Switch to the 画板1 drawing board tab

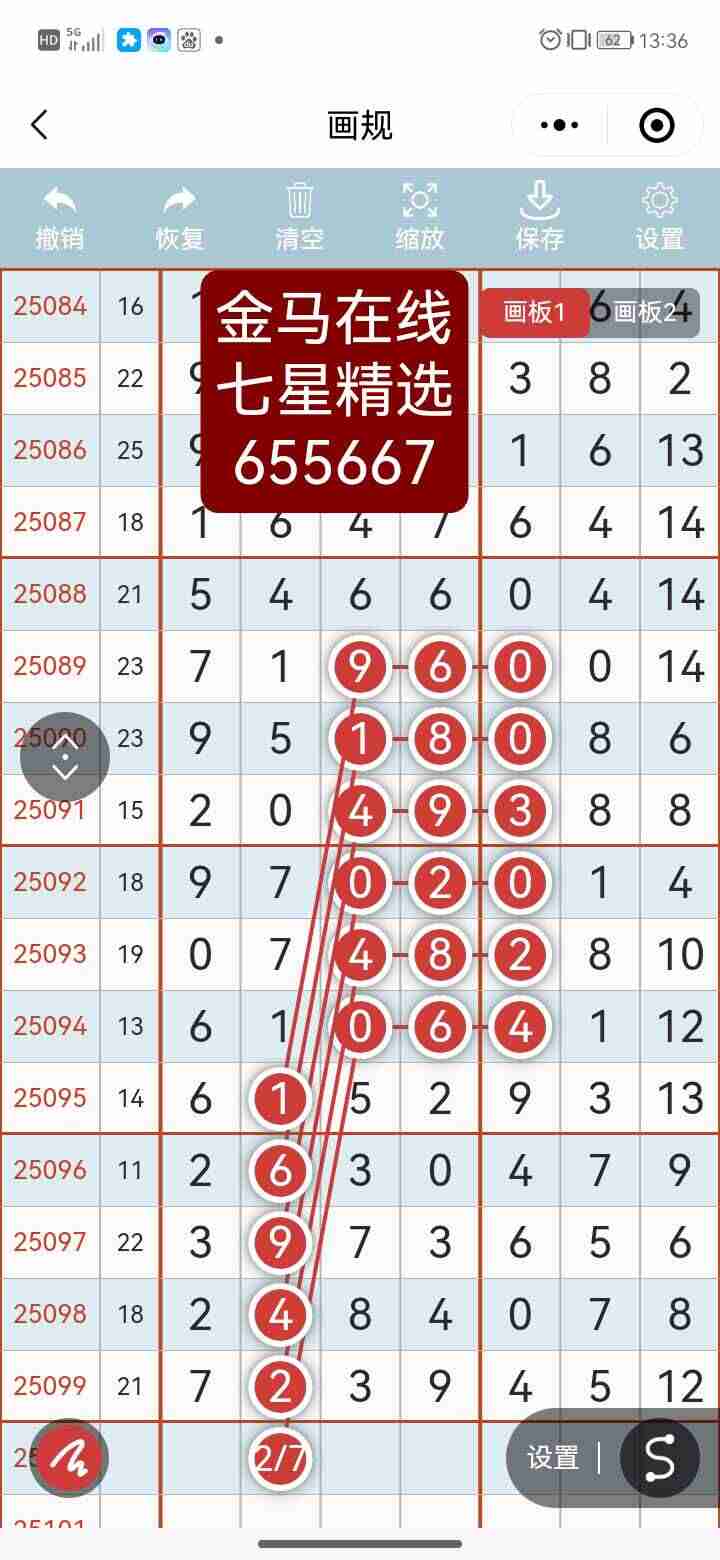[531, 312]
